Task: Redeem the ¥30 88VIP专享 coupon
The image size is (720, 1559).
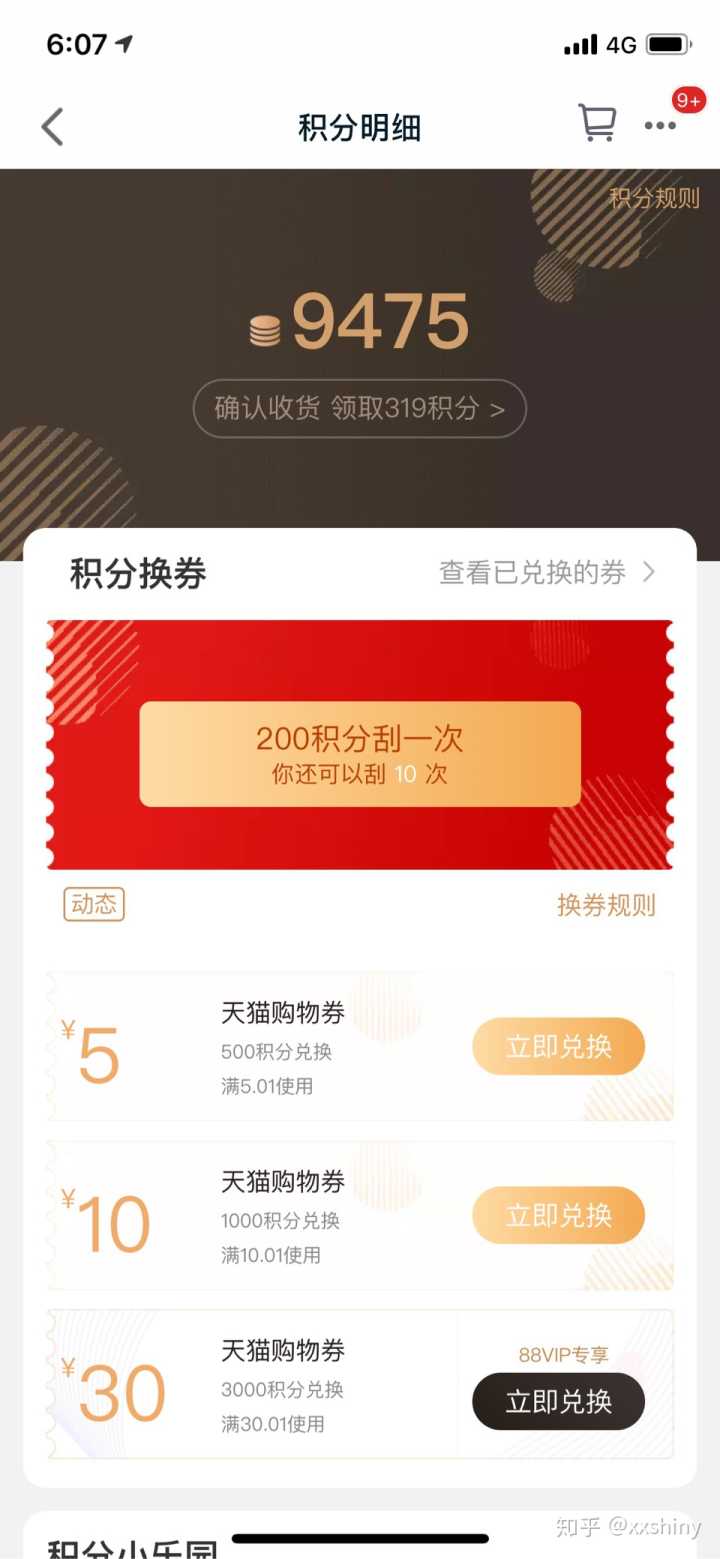Action: coord(558,1401)
